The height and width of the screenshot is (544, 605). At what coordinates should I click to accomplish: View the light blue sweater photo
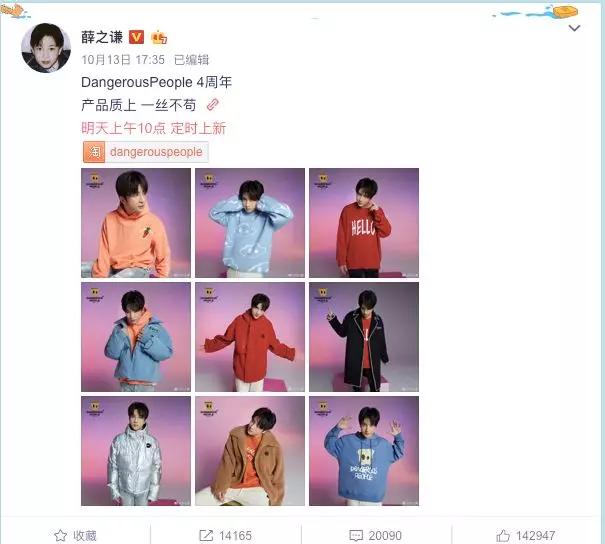(250, 222)
